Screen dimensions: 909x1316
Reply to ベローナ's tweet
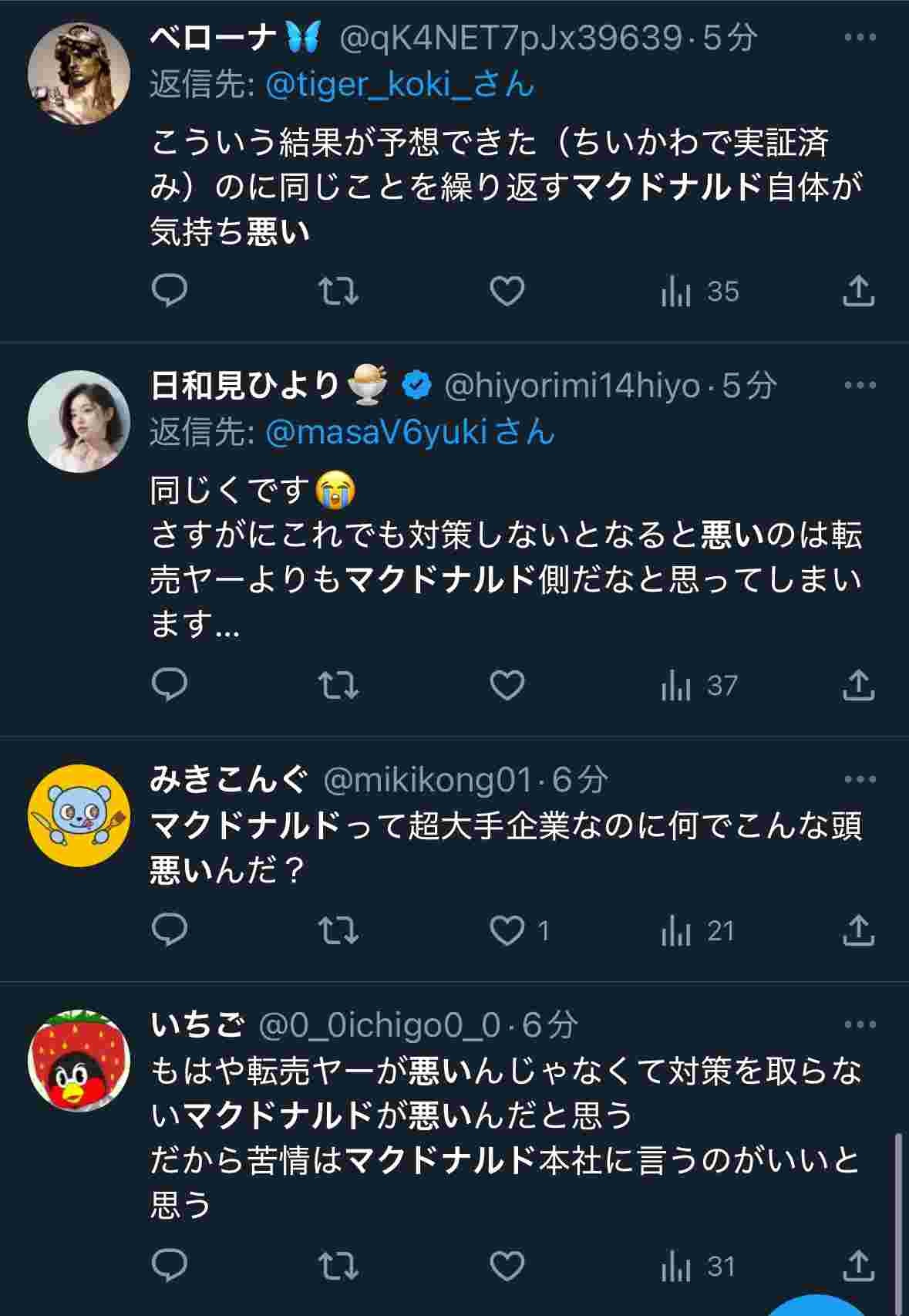170,291
